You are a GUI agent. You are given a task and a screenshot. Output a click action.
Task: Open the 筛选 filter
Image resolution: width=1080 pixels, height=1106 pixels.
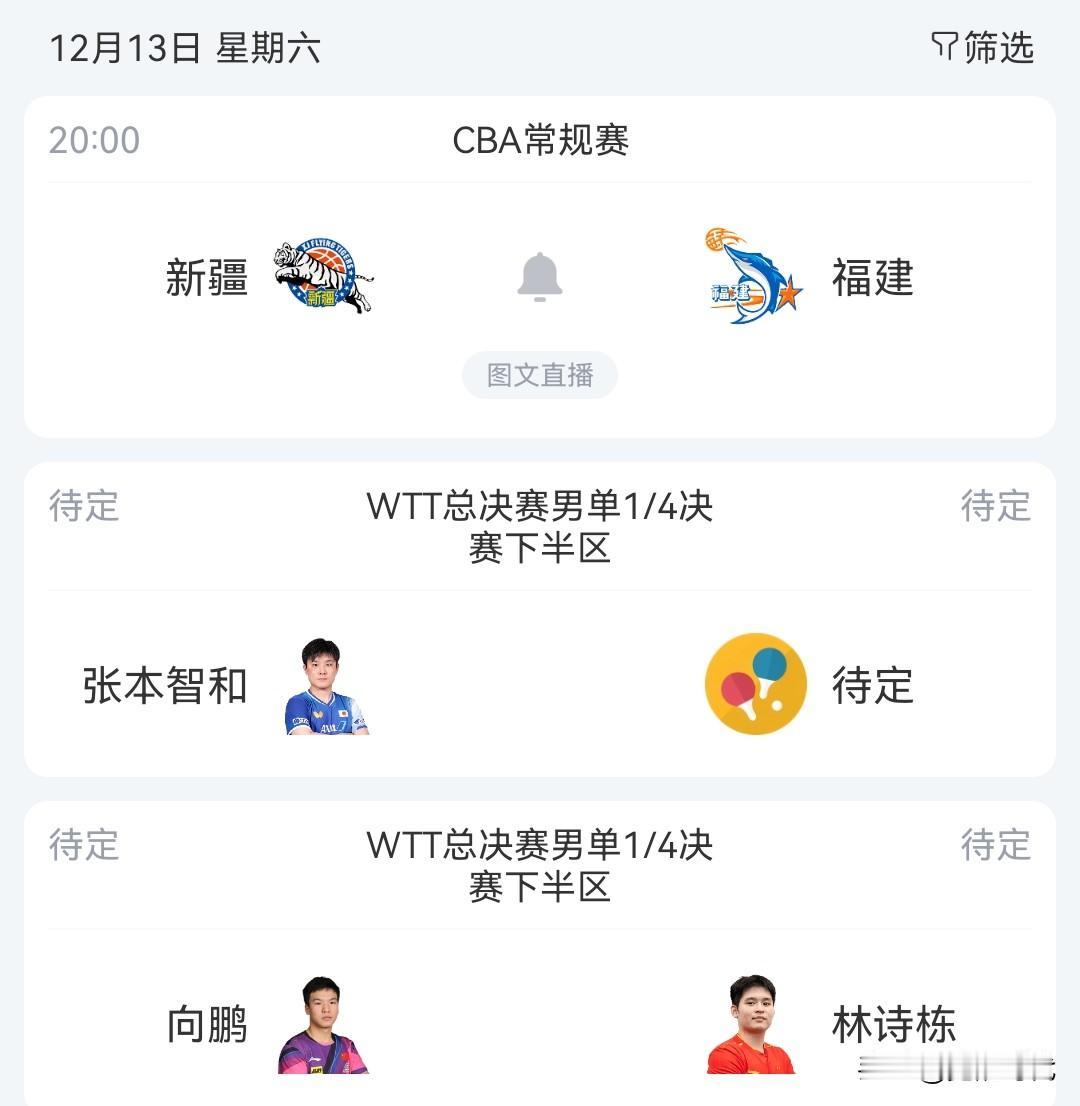click(983, 48)
